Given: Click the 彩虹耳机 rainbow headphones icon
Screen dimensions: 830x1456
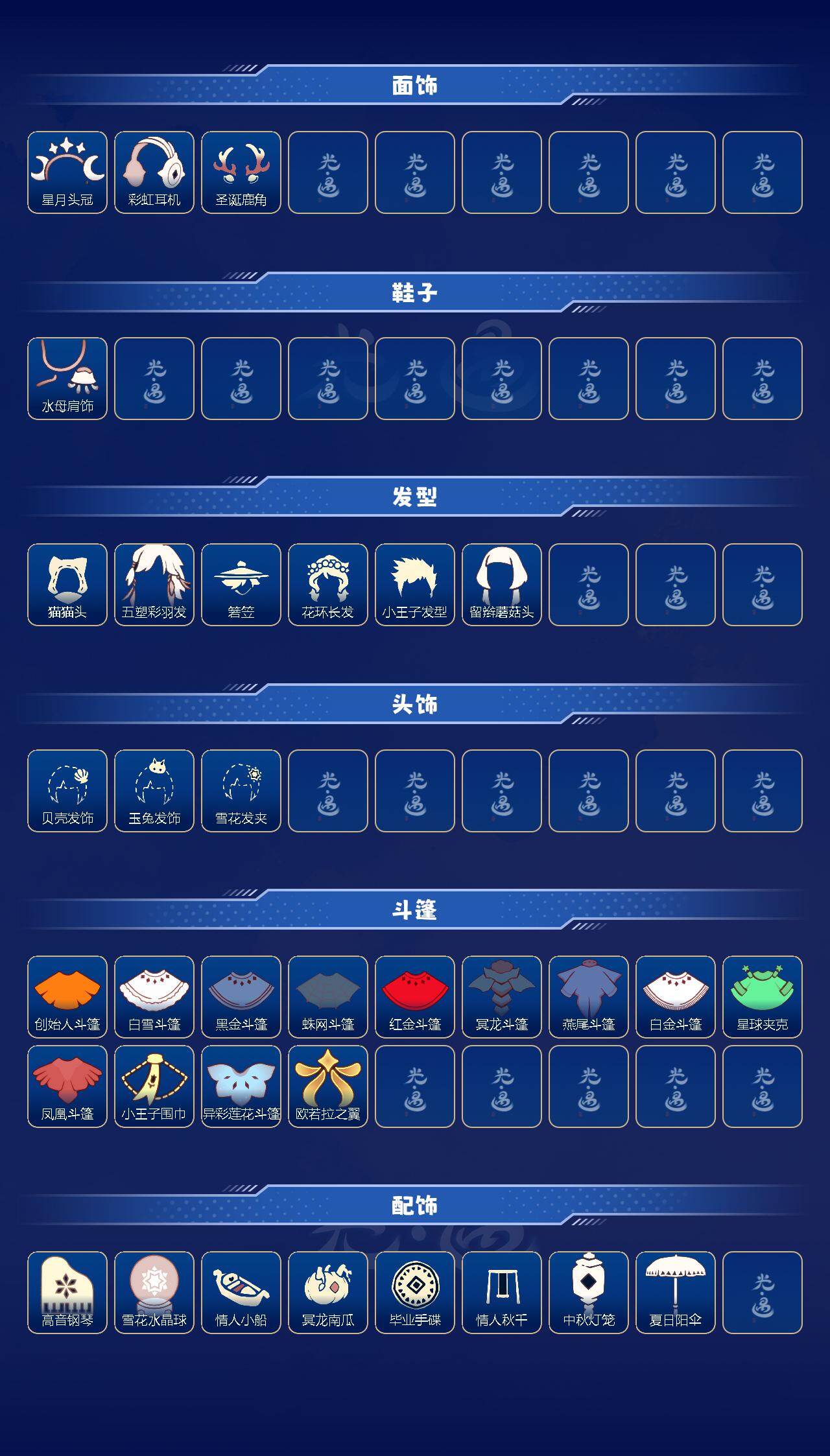Looking at the screenshot, I should (x=154, y=170).
